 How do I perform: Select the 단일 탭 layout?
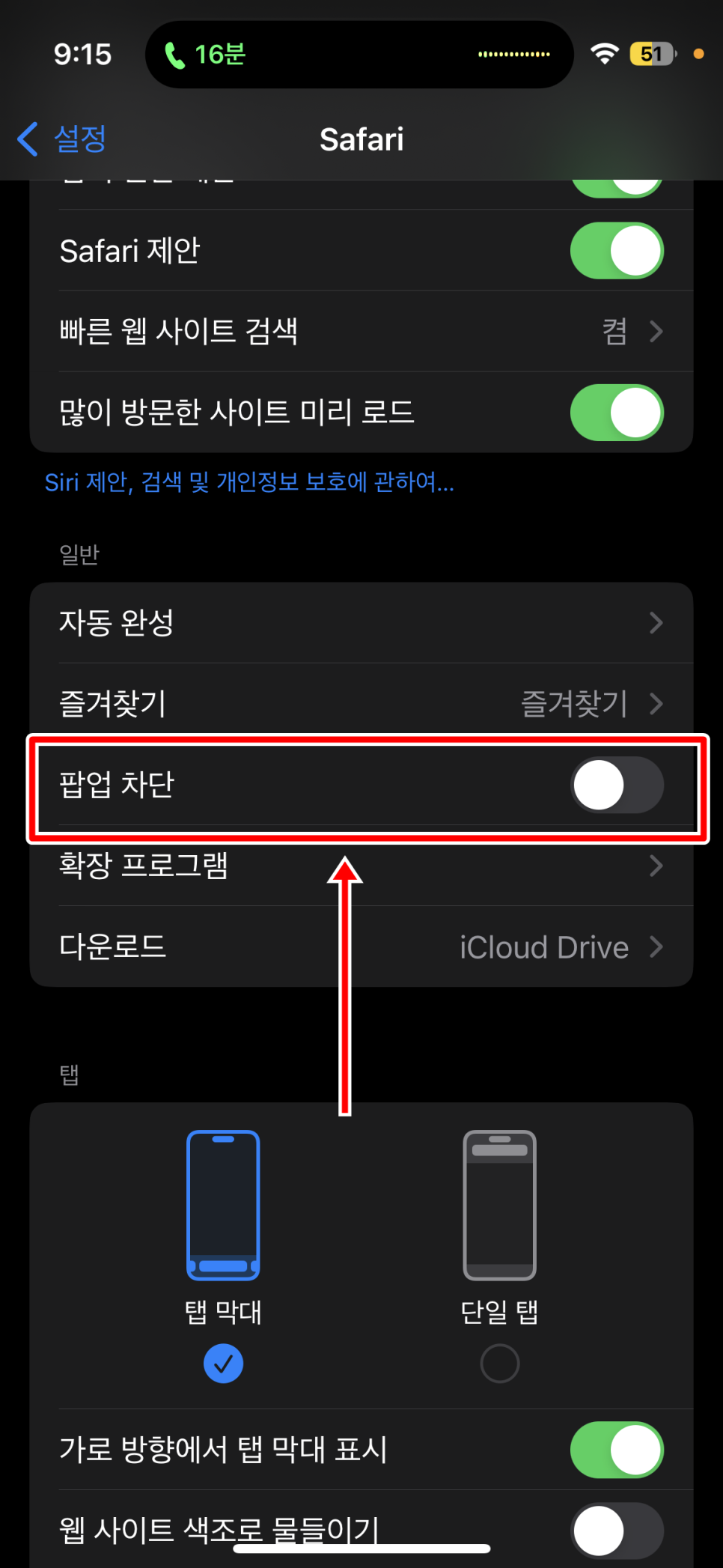(x=499, y=1256)
